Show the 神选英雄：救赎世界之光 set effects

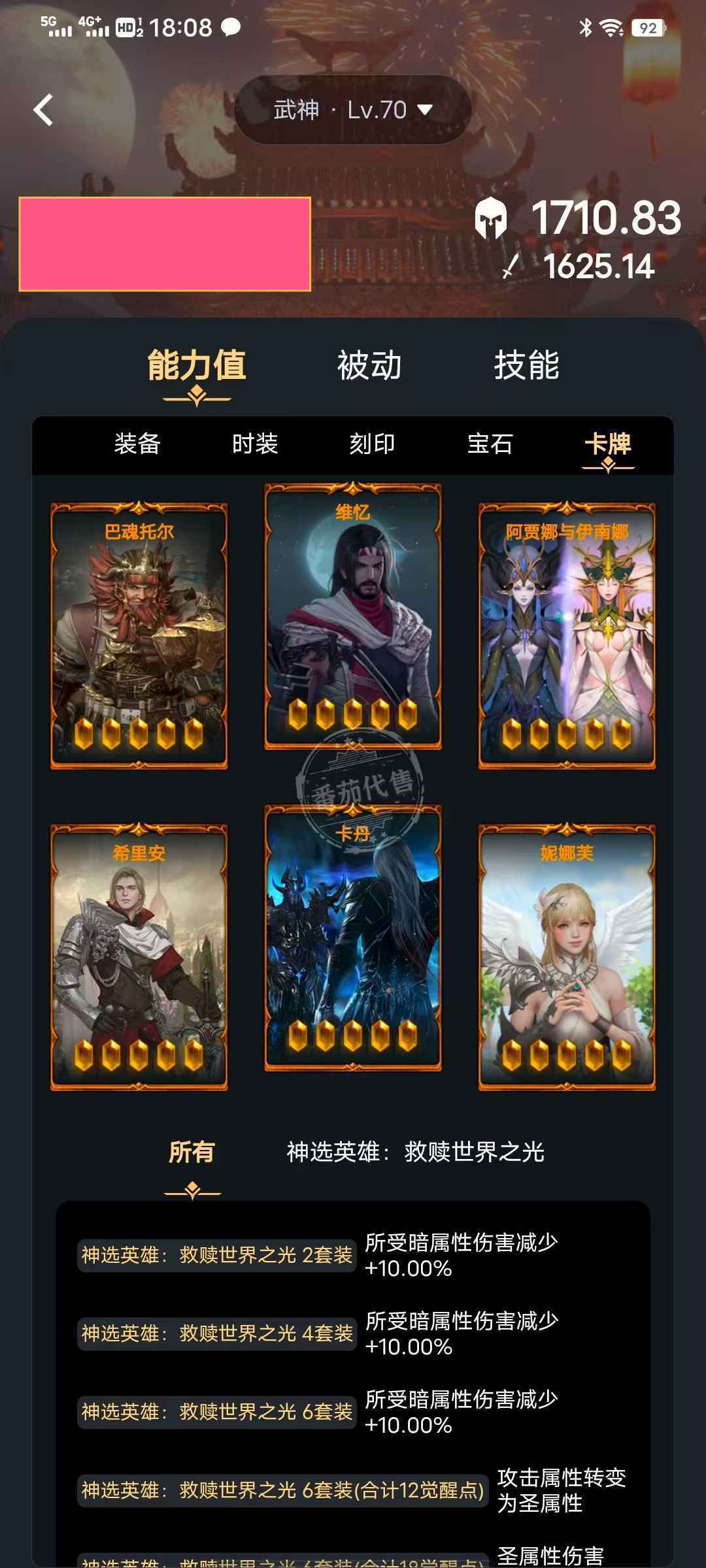pos(415,1151)
